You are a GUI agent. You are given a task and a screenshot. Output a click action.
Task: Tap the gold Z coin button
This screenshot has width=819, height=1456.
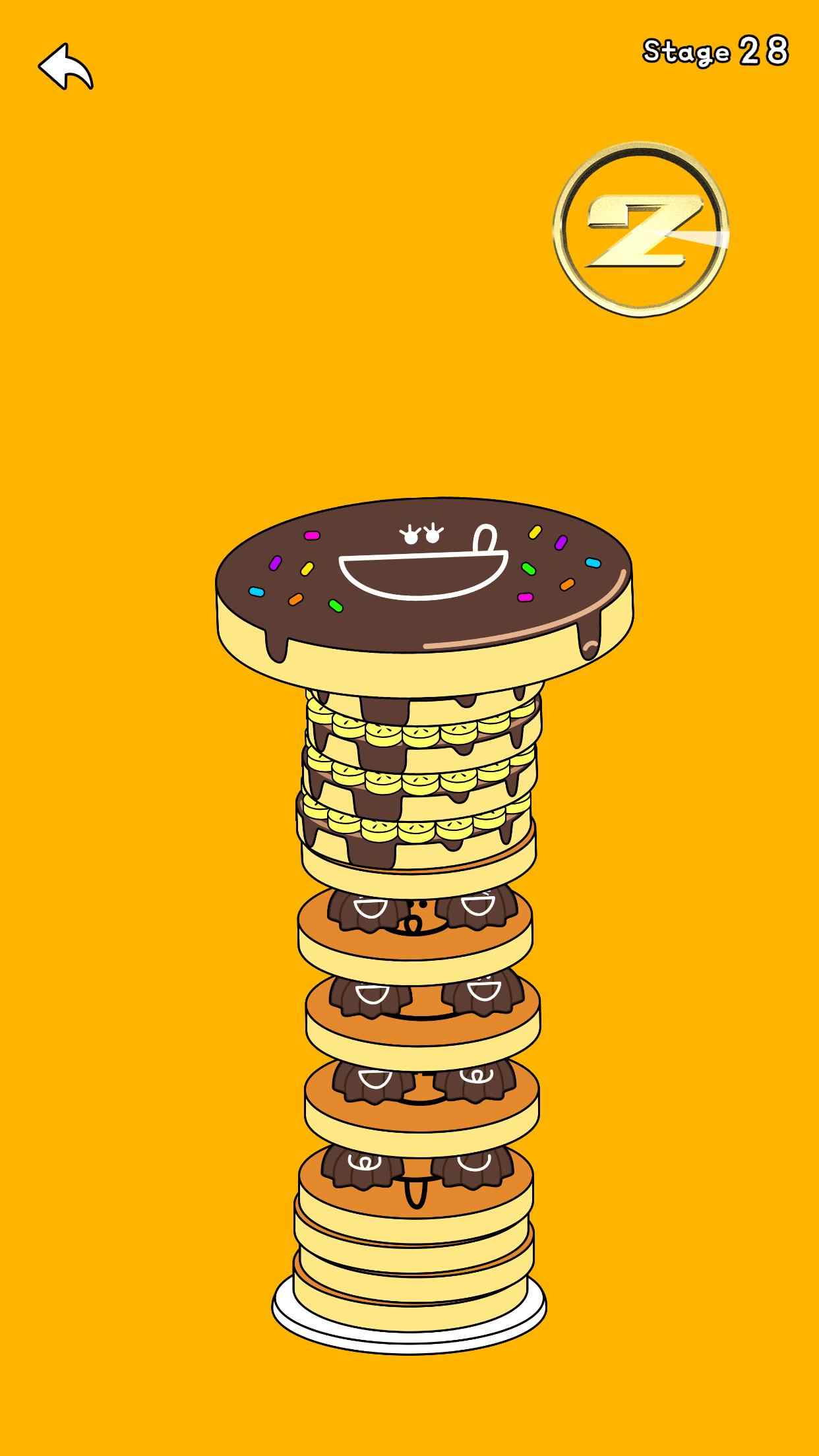point(641,228)
